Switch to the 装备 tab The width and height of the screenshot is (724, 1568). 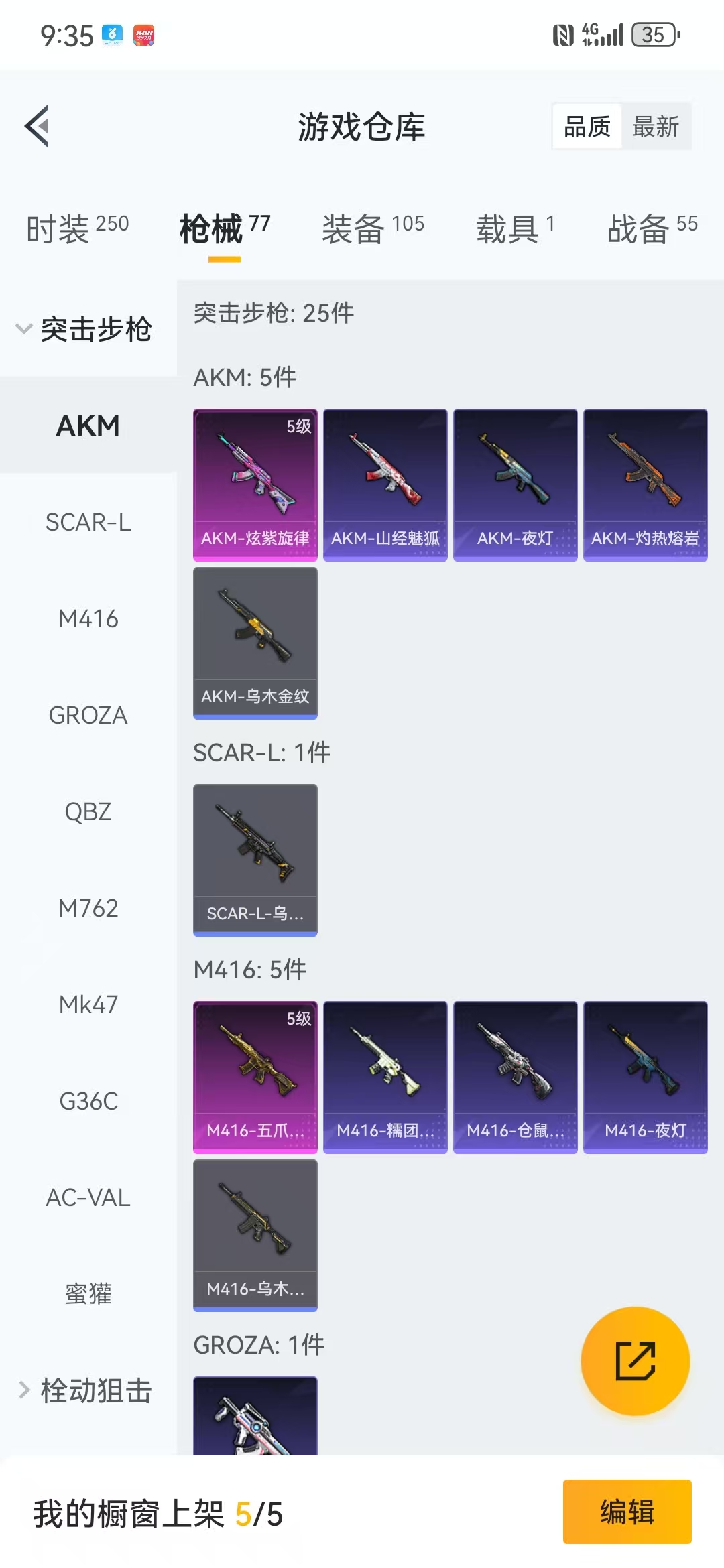[373, 229]
